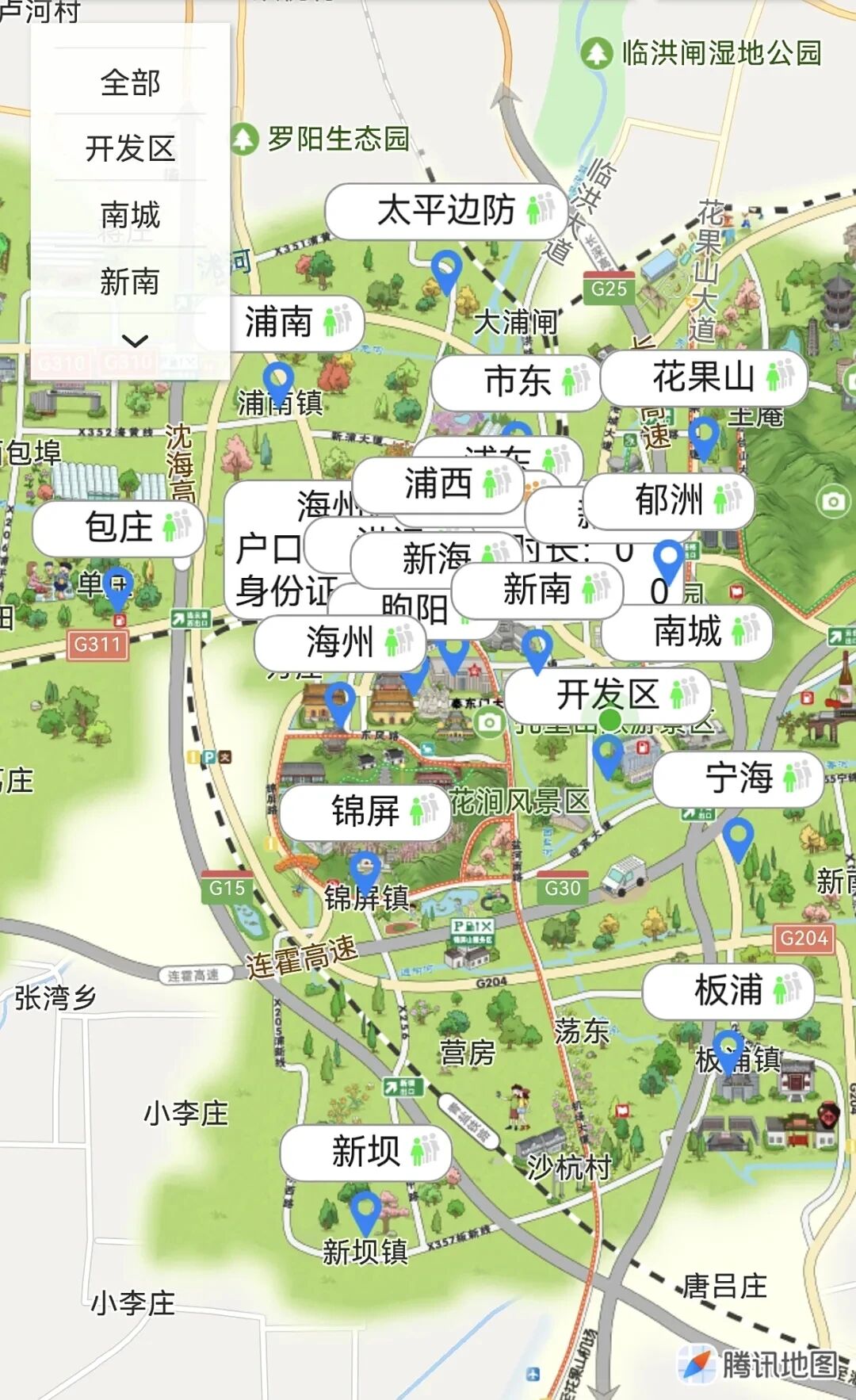The image size is (856, 1400).
Task: Tap the 板浦 location bubble
Action: click(x=728, y=991)
